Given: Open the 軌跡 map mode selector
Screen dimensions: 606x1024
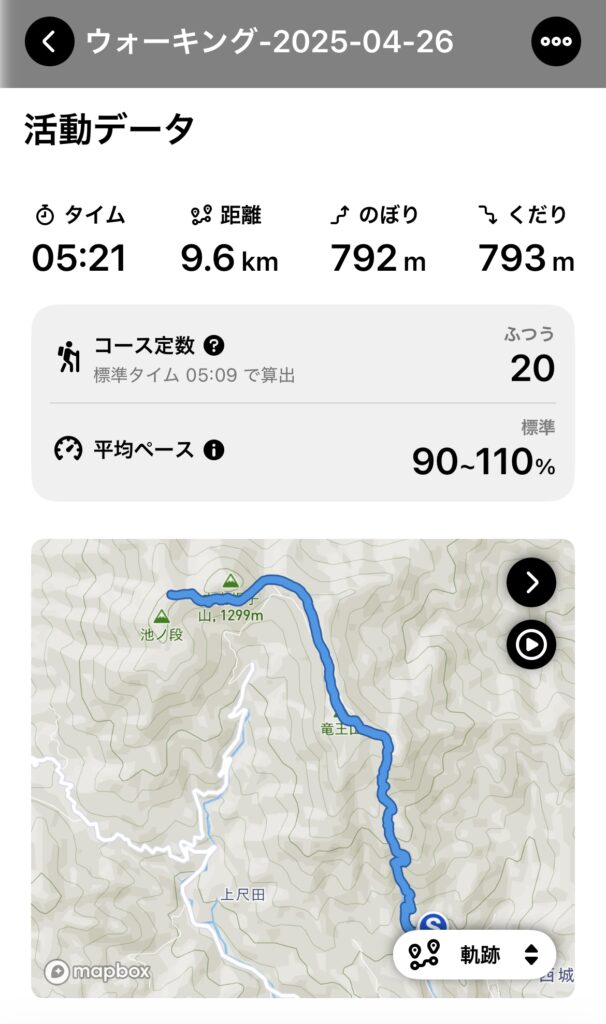Looking at the screenshot, I should (475, 955).
